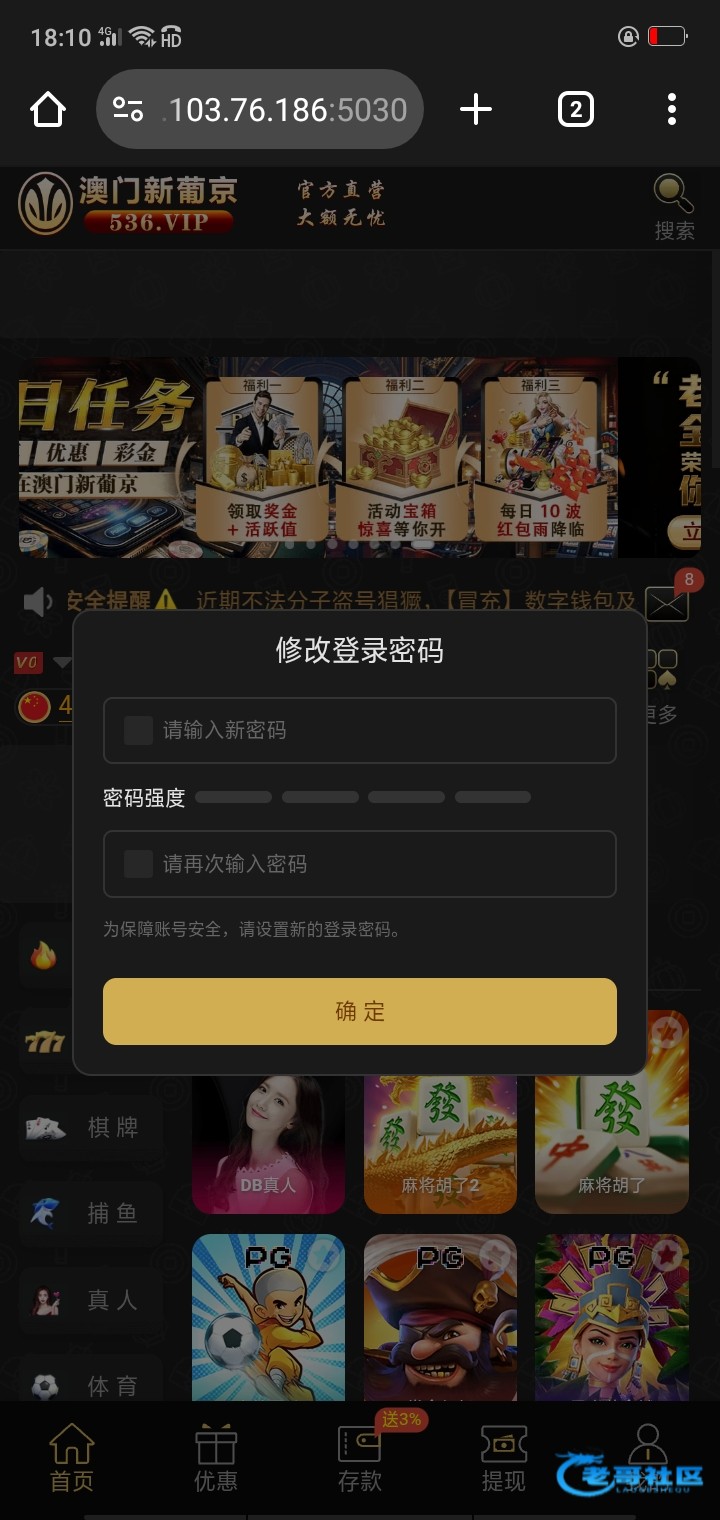The image size is (720, 1520).
Task: Tap the browser address bar
Action: point(260,109)
